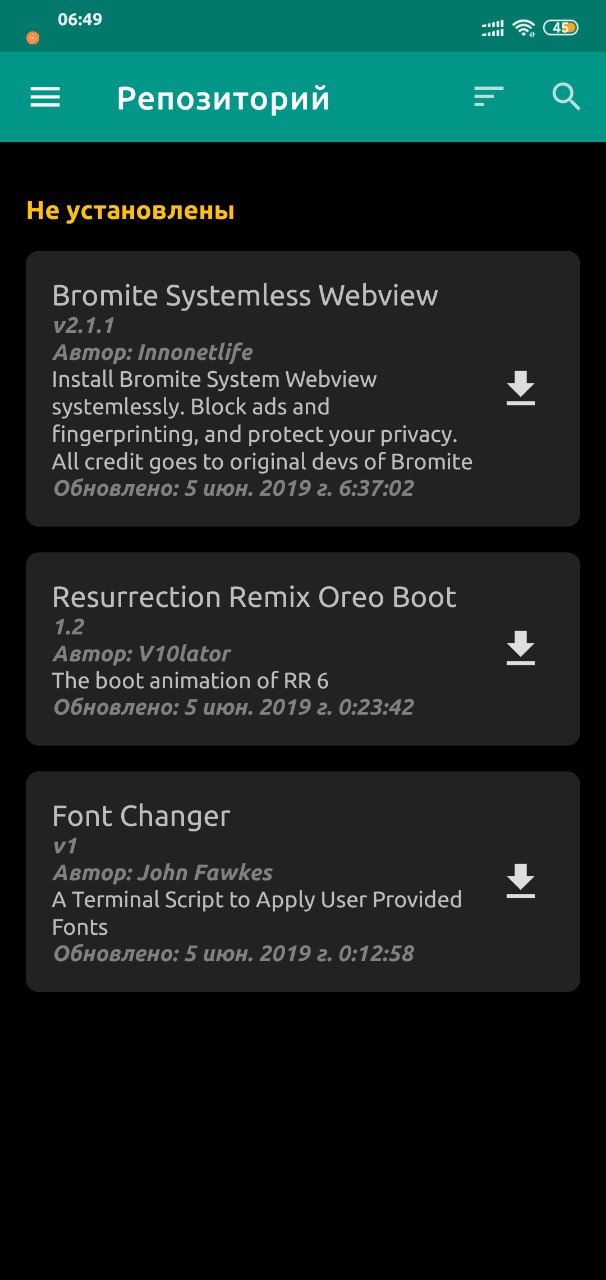Screen dimensions: 606x1280
Task: Open the hamburger navigation drawer
Action: point(45,97)
